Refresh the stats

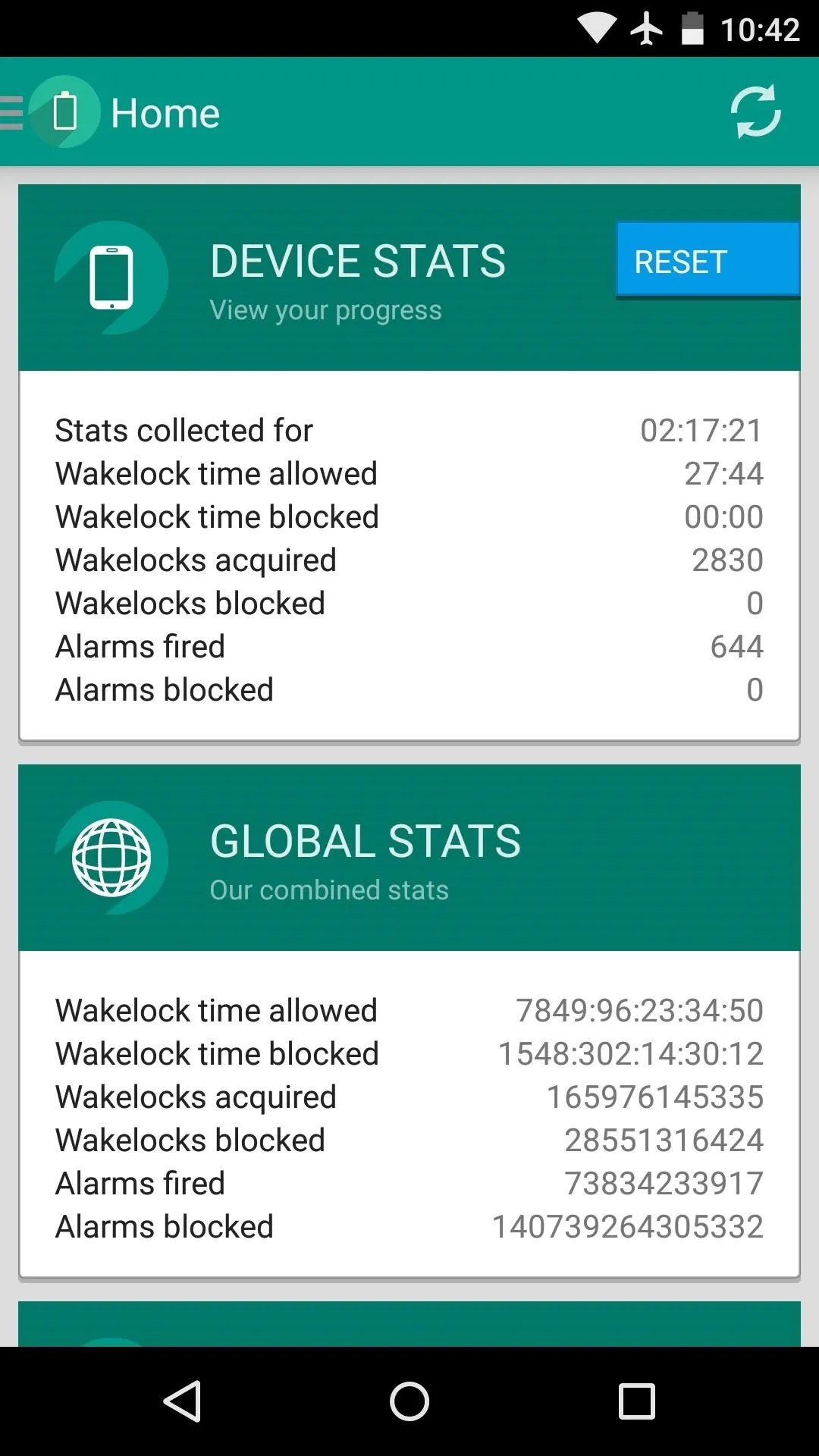[755, 111]
